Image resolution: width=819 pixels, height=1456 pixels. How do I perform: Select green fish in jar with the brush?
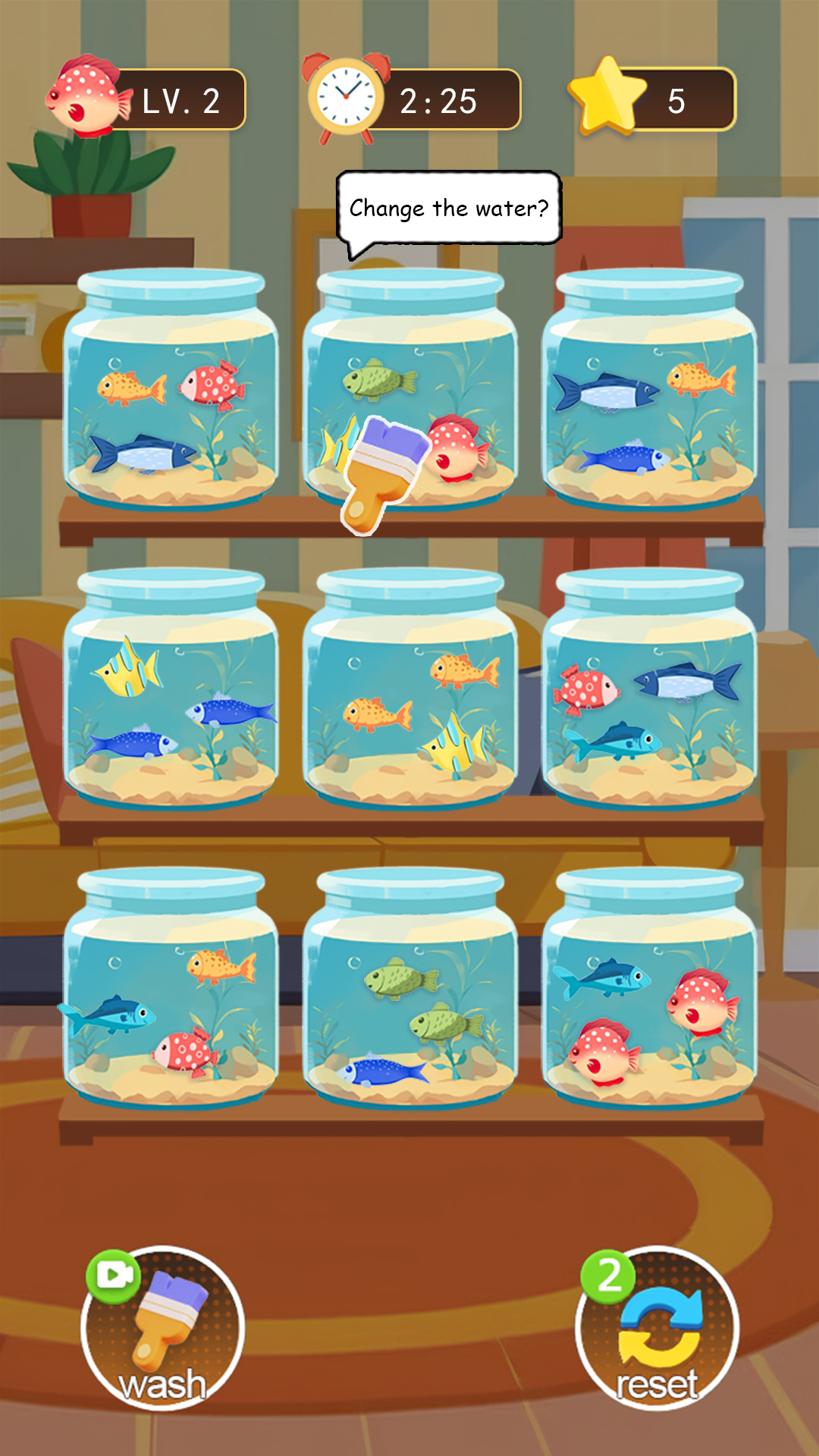pyautogui.click(x=379, y=379)
